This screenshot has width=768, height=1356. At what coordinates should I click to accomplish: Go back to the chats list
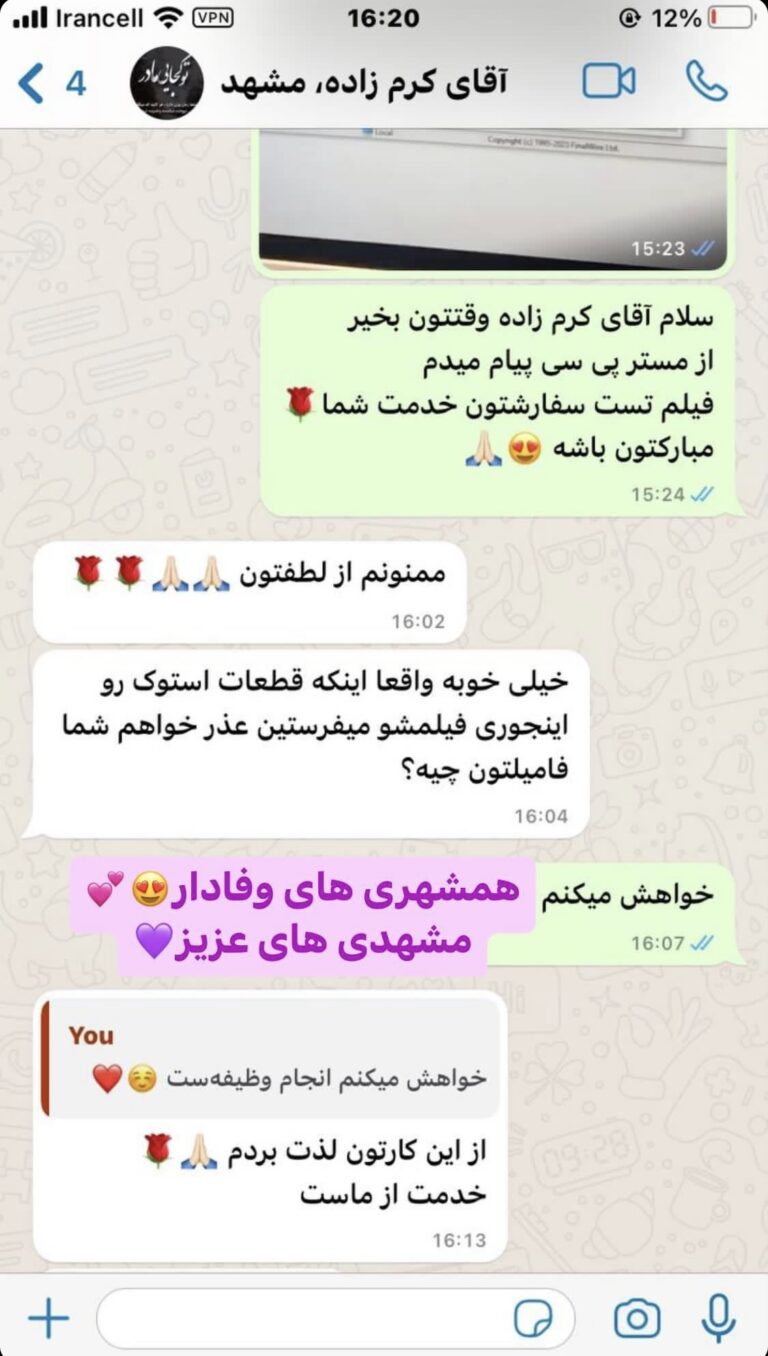[50, 83]
